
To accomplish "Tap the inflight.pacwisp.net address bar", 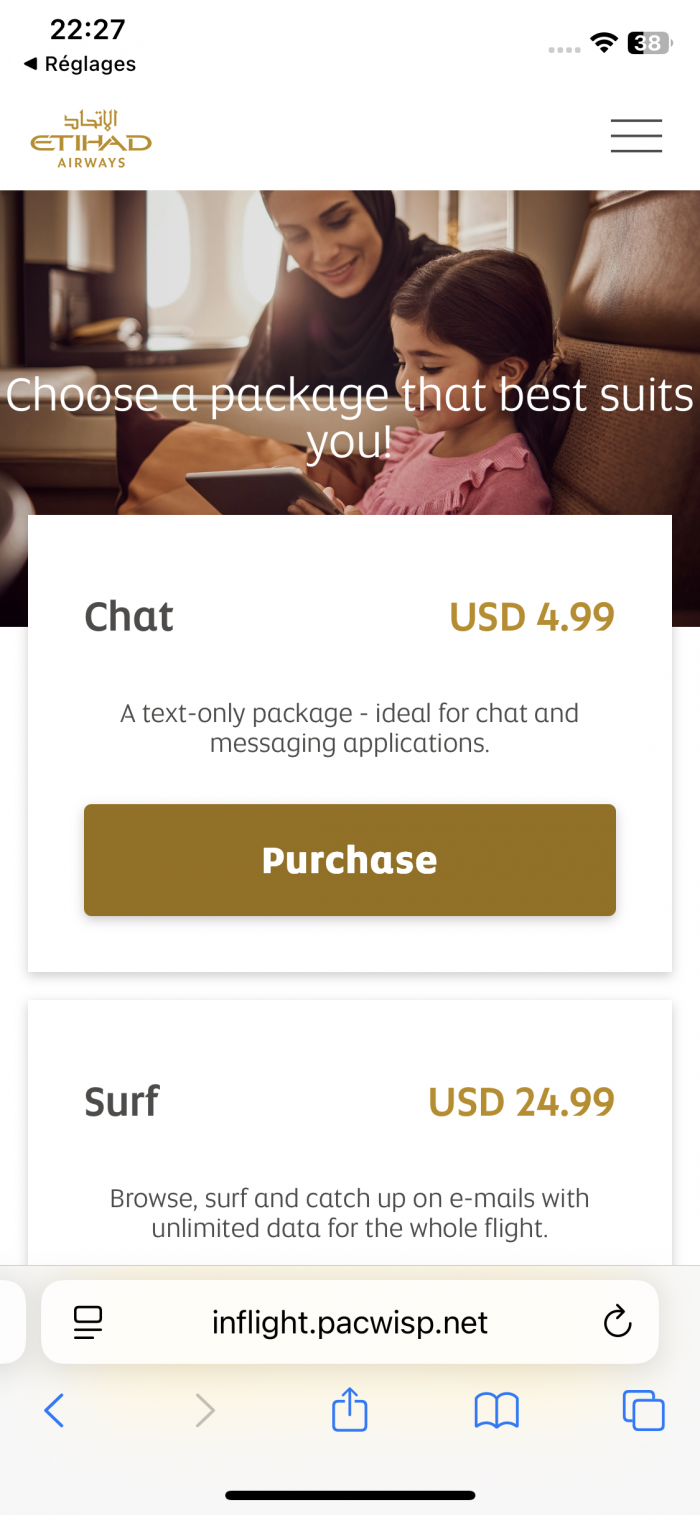I will (350, 1323).
